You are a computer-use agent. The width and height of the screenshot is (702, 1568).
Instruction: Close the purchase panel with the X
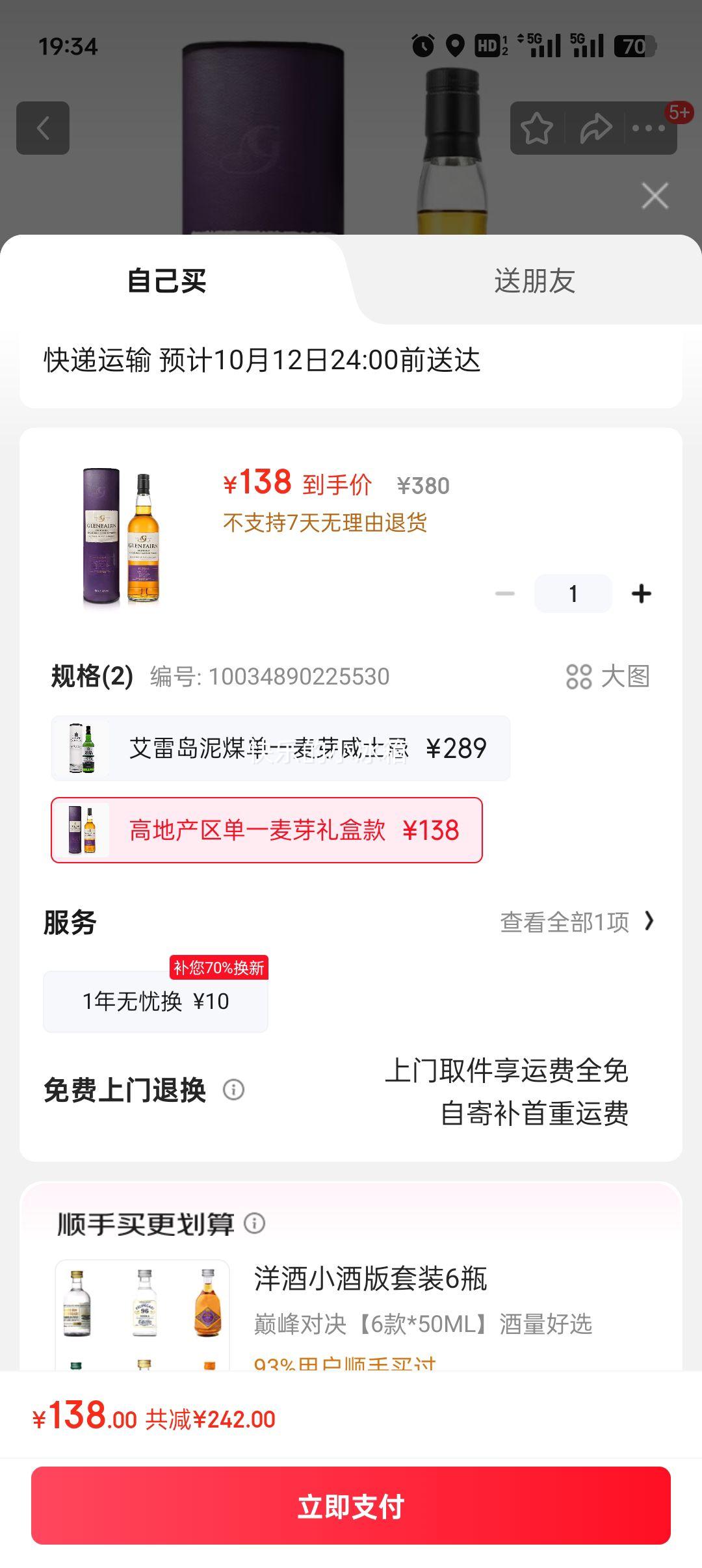point(654,196)
